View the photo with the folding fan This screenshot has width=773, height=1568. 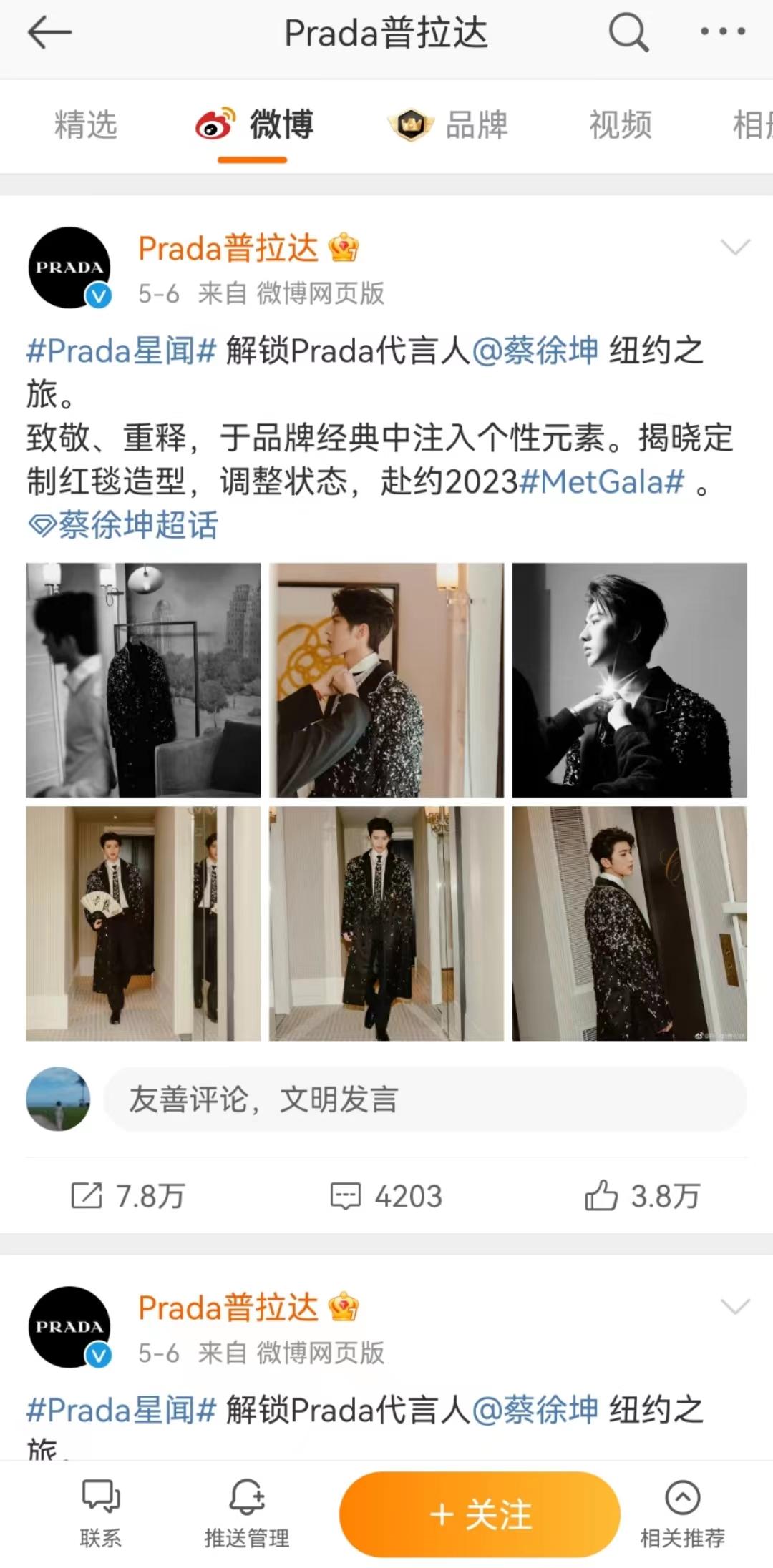[143, 923]
